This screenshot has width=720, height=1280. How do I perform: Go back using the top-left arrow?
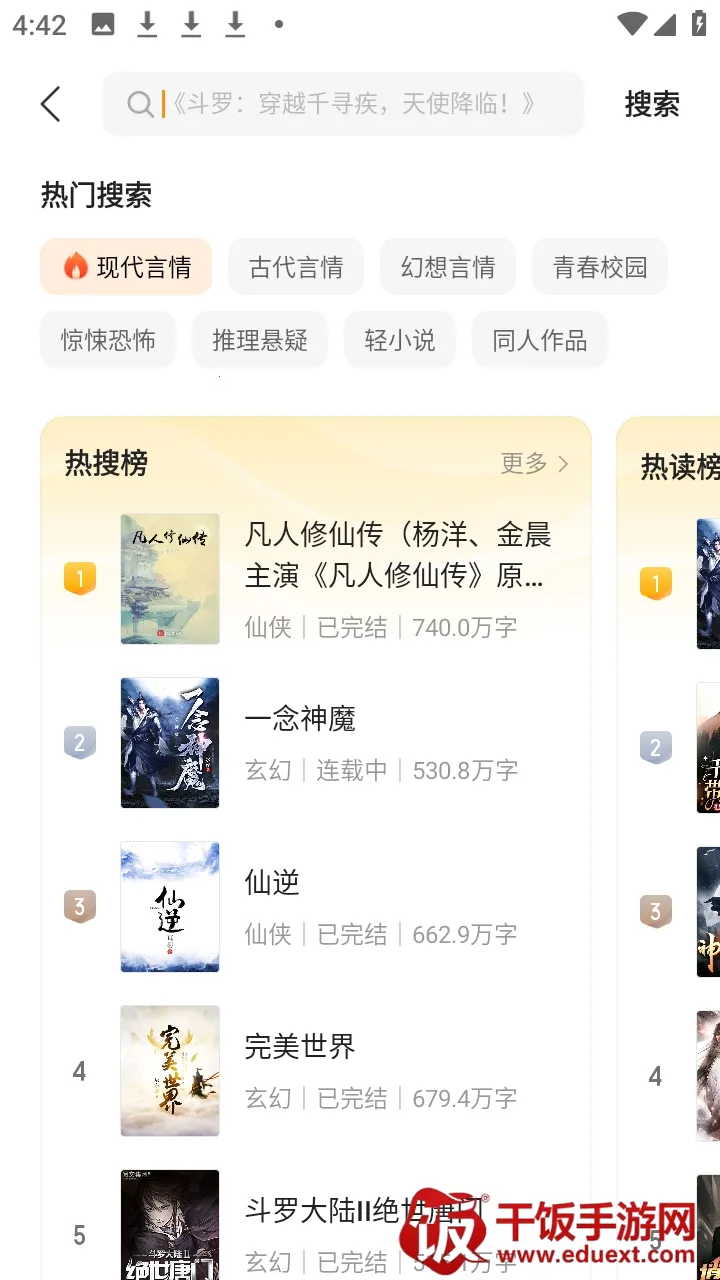[x=51, y=104]
